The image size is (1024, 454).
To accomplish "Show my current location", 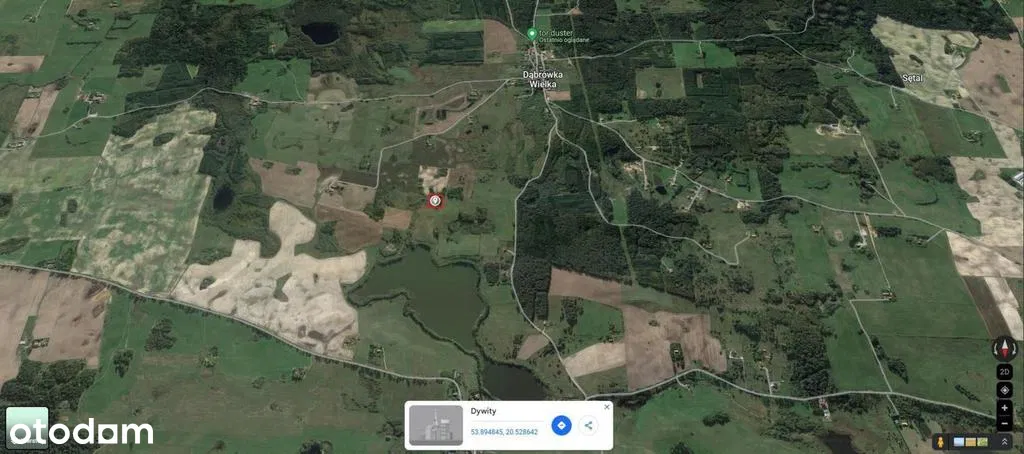I will 1004,390.
